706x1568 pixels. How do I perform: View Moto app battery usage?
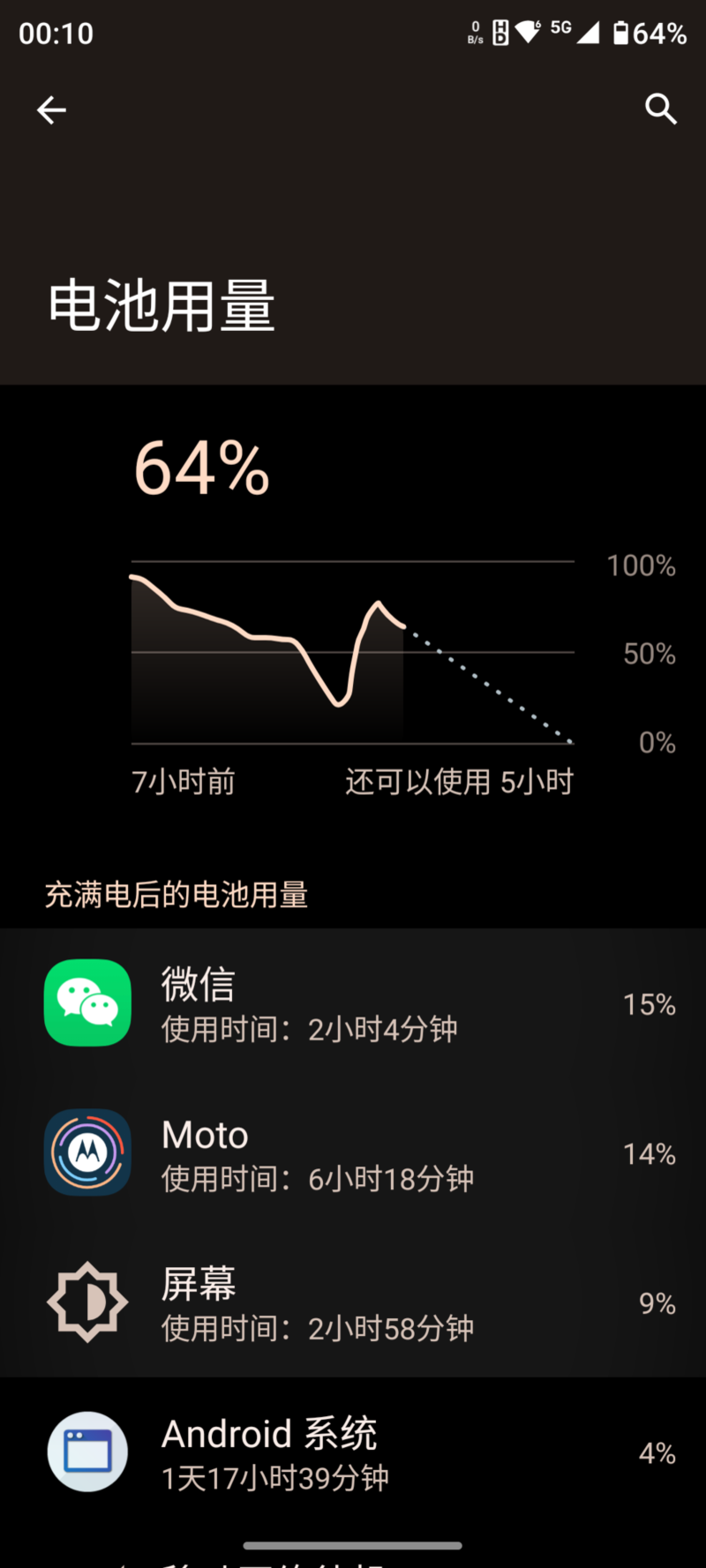point(353,1153)
